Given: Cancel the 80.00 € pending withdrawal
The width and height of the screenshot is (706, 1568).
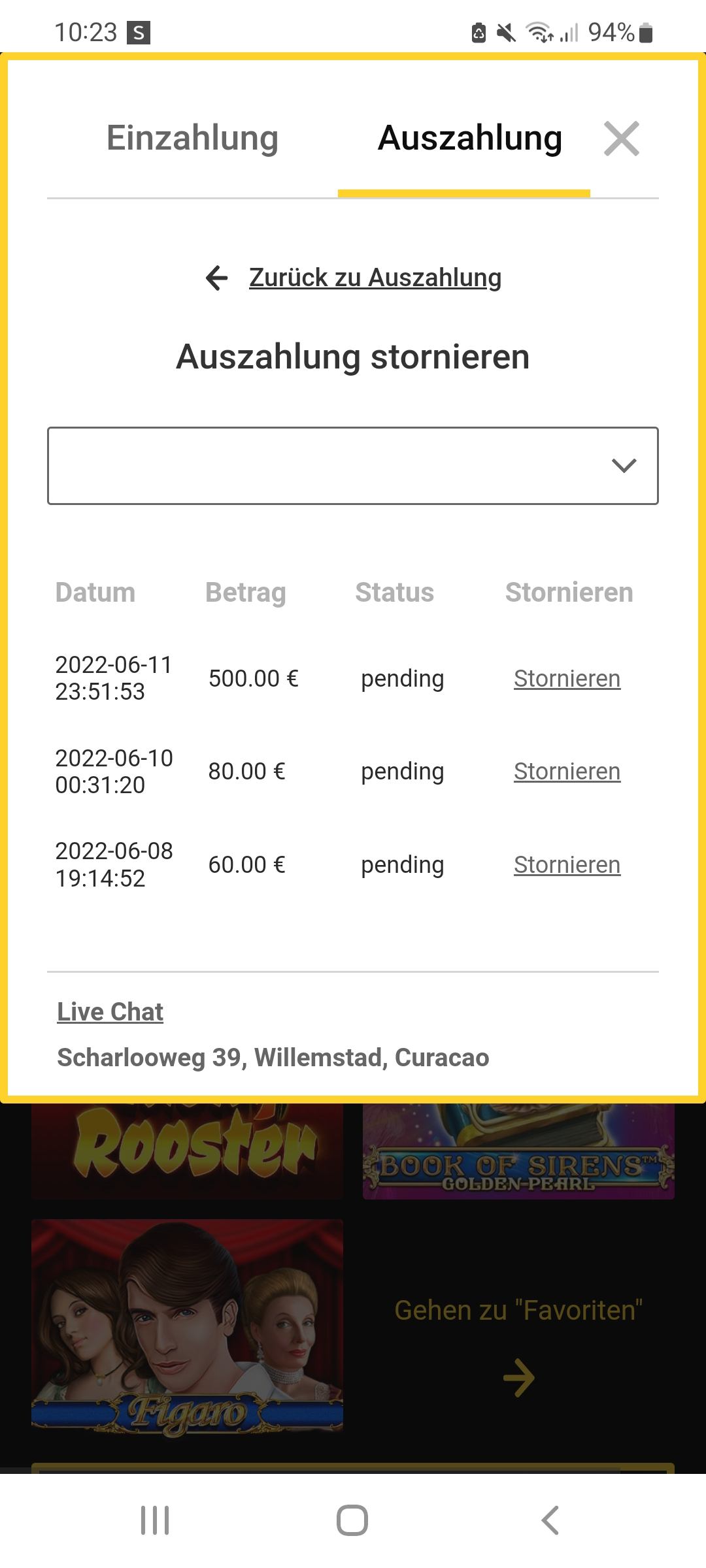Looking at the screenshot, I should tap(567, 772).
